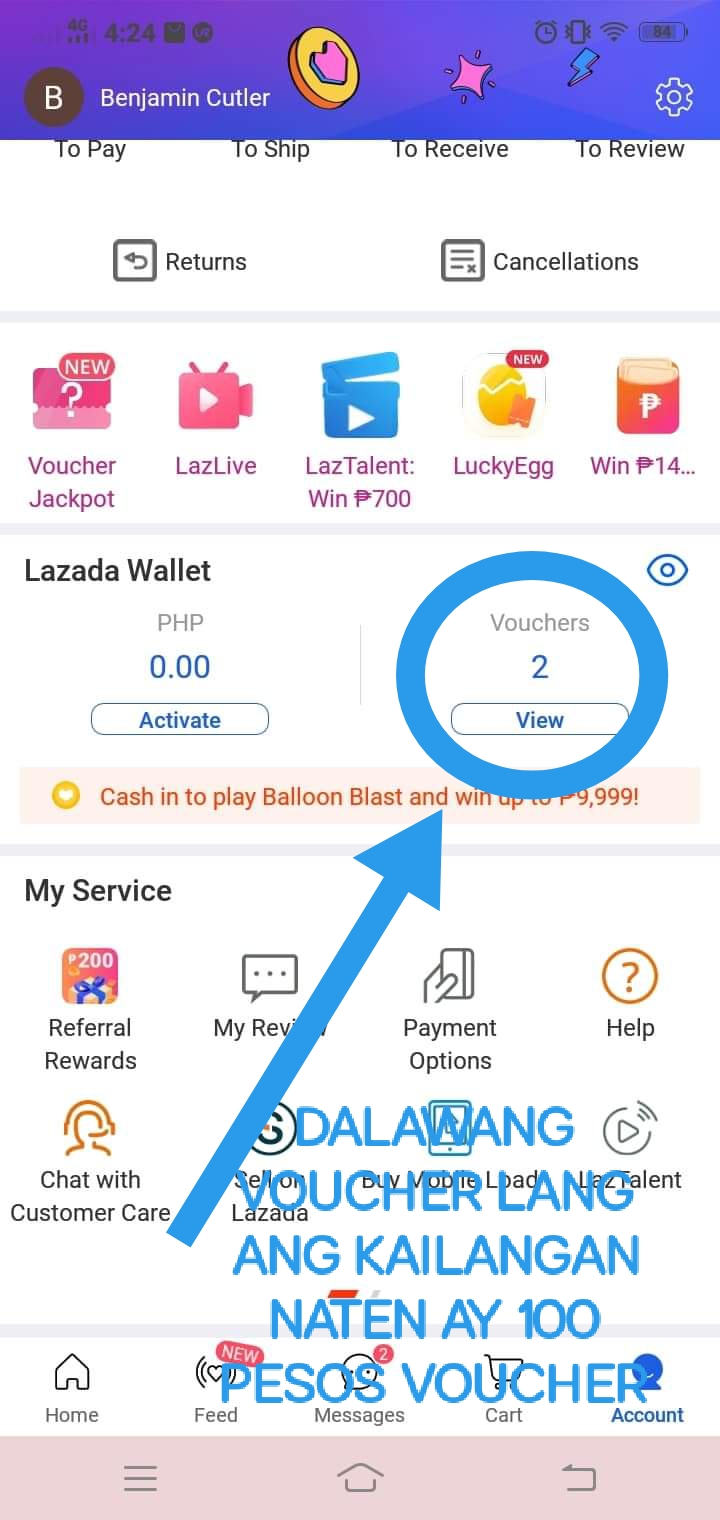Open the settings gear
The width and height of the screenshot is (720, 1520).
tap(673, 97)
